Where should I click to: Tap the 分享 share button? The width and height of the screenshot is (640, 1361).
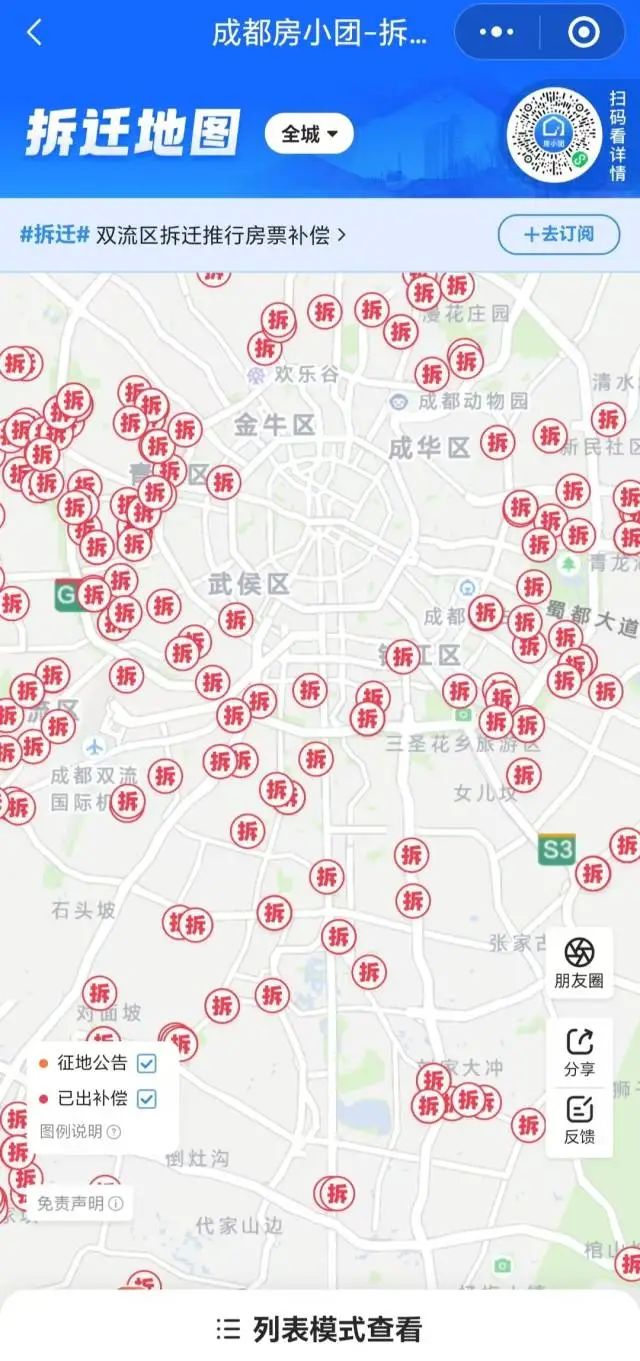(579, 1052)
